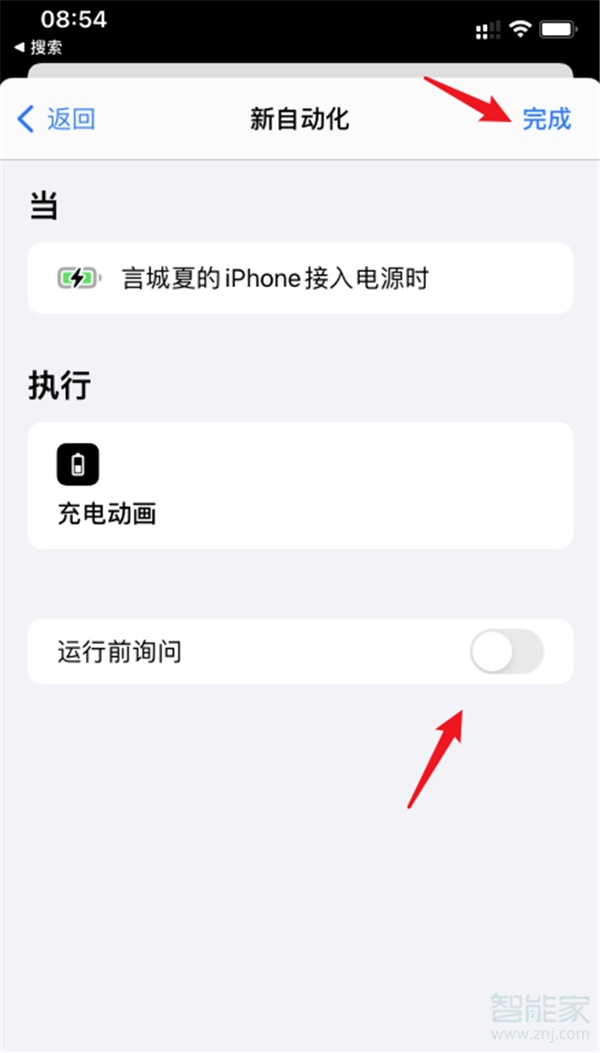Open the 接入电源时 trigger row
The height and width of the screenshot is (1053, 600).
click(300, 278)
